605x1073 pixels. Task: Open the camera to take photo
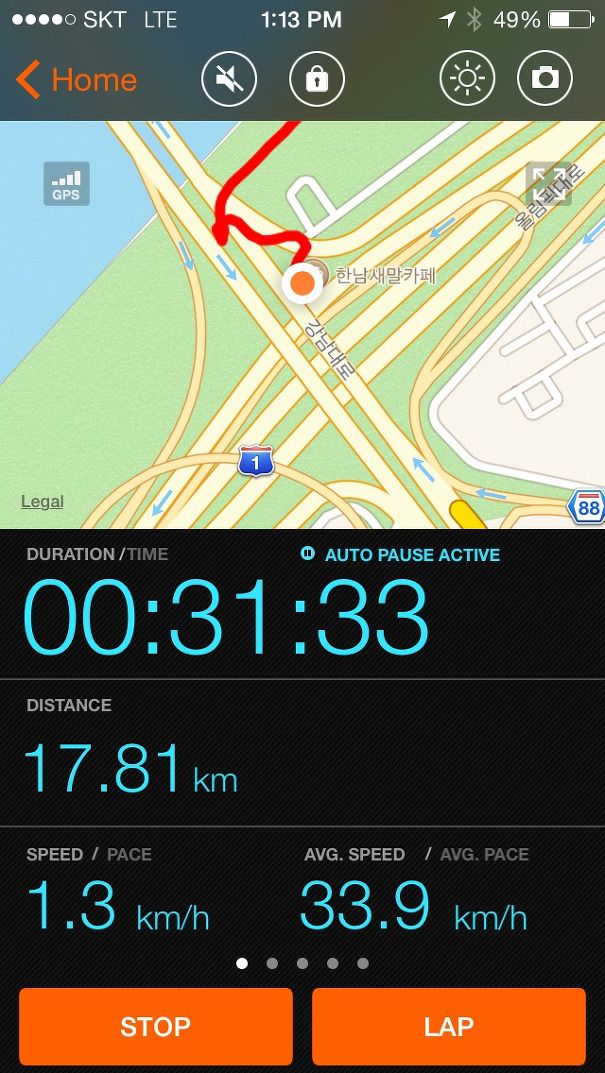[545, 79]
